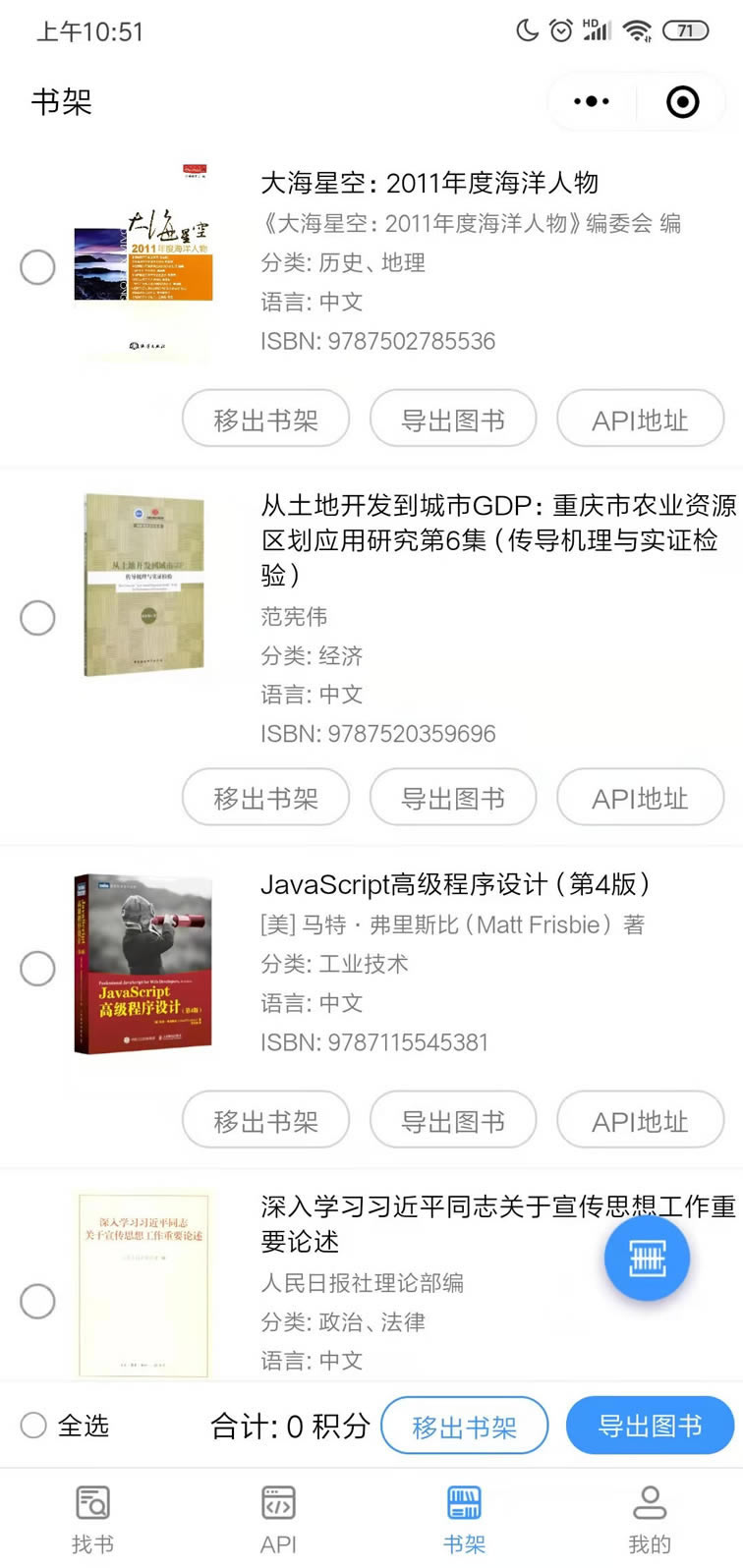743x1568 pixels.
Task: Tap the blue 导出图书 button
Action: 650,1426
